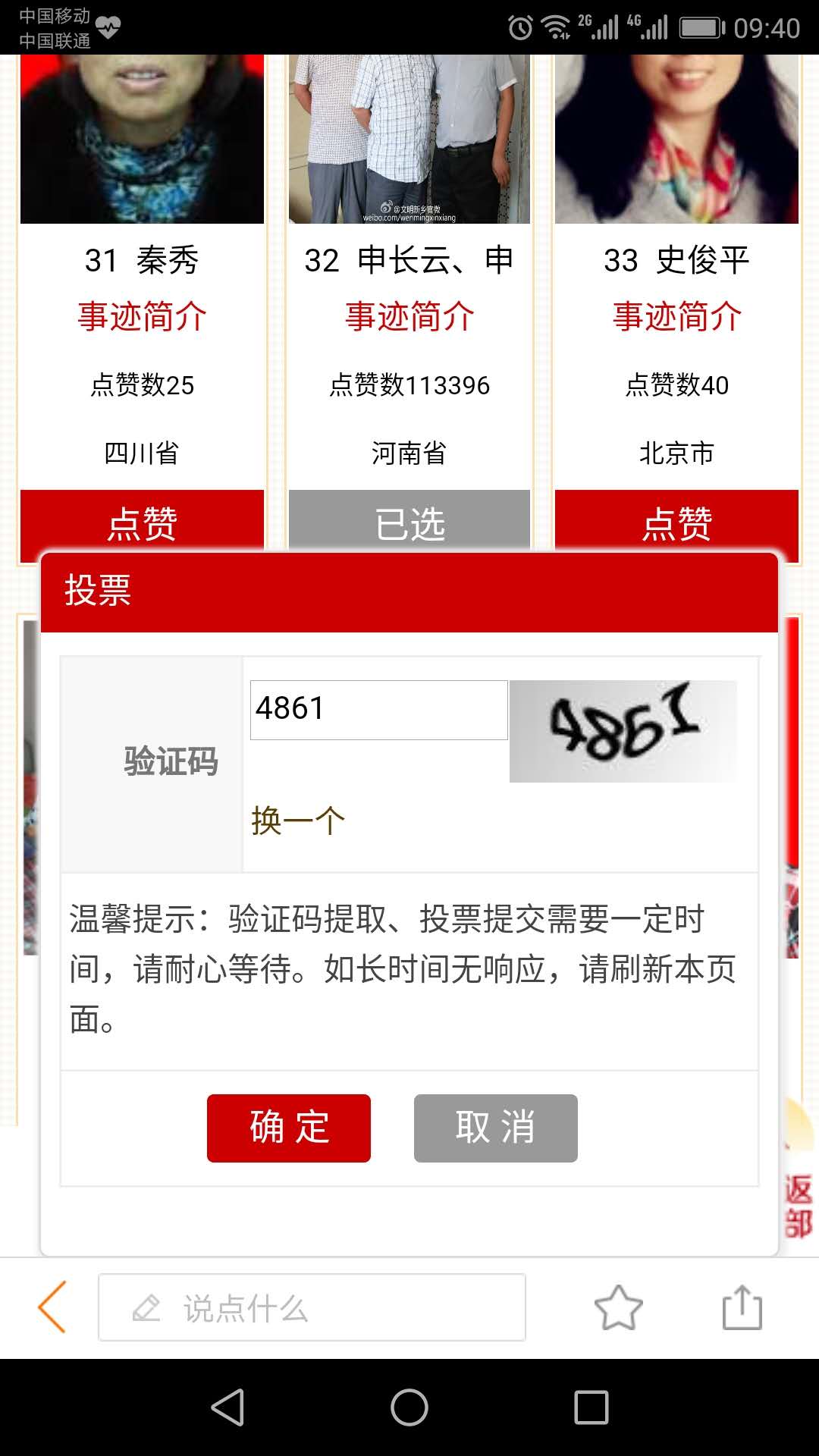Viewport: 819px width, 1456px height.
Task: Like candidate 31 秦秀 with 点赞
Action: pos(142,521)
